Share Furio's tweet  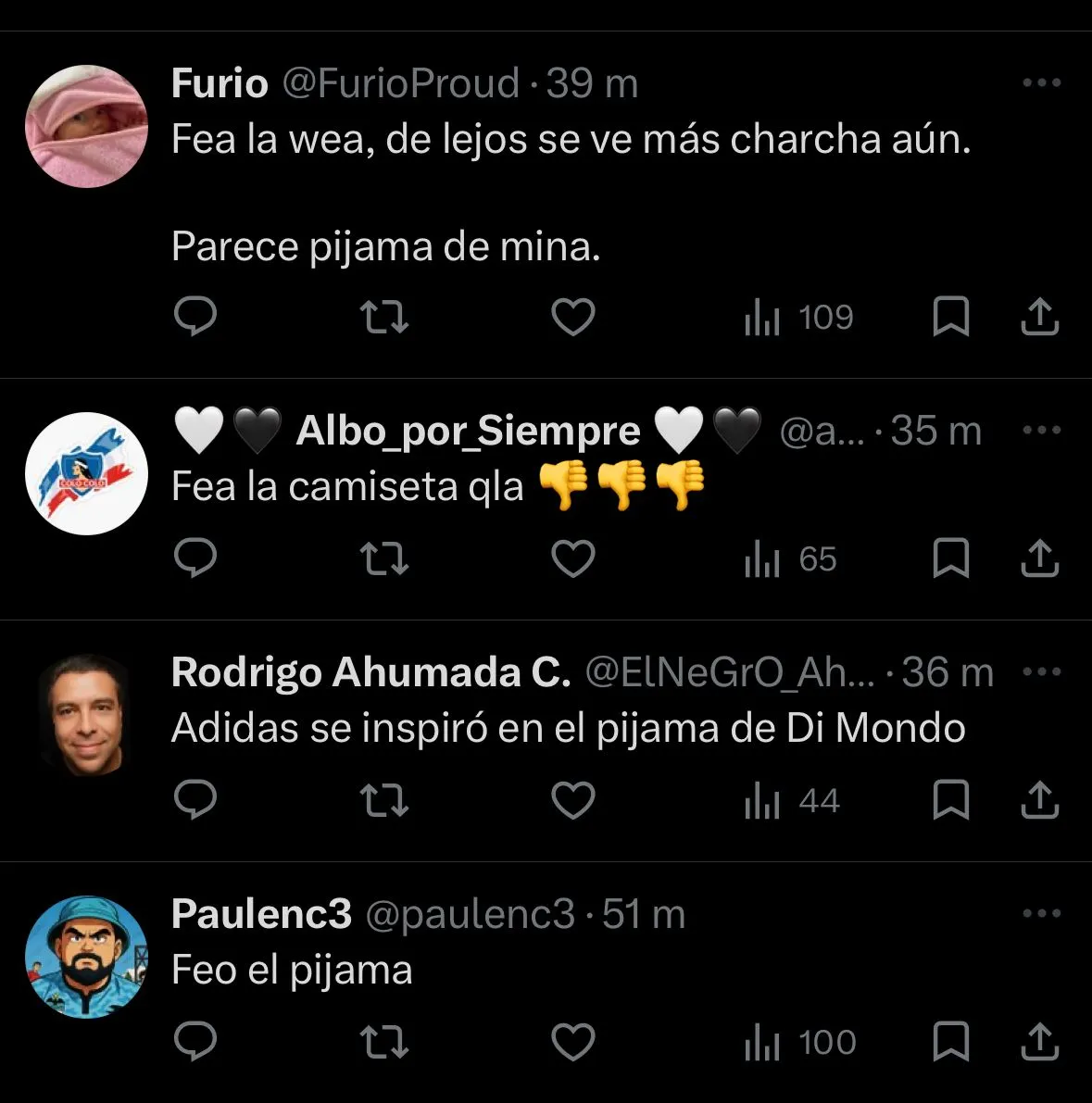coord(1039,317)
